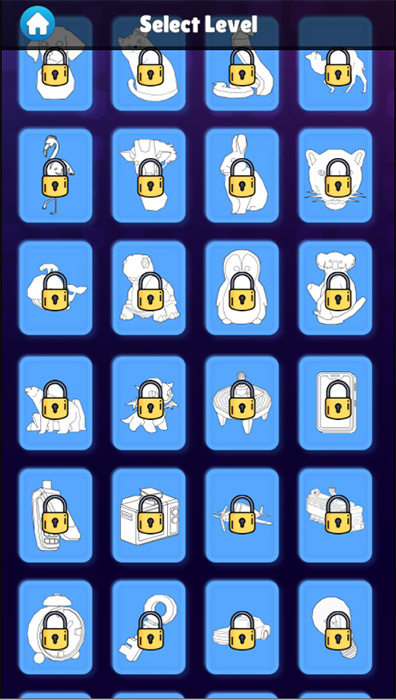Tap the locked turtle level
396x700 pixels.
149,288
